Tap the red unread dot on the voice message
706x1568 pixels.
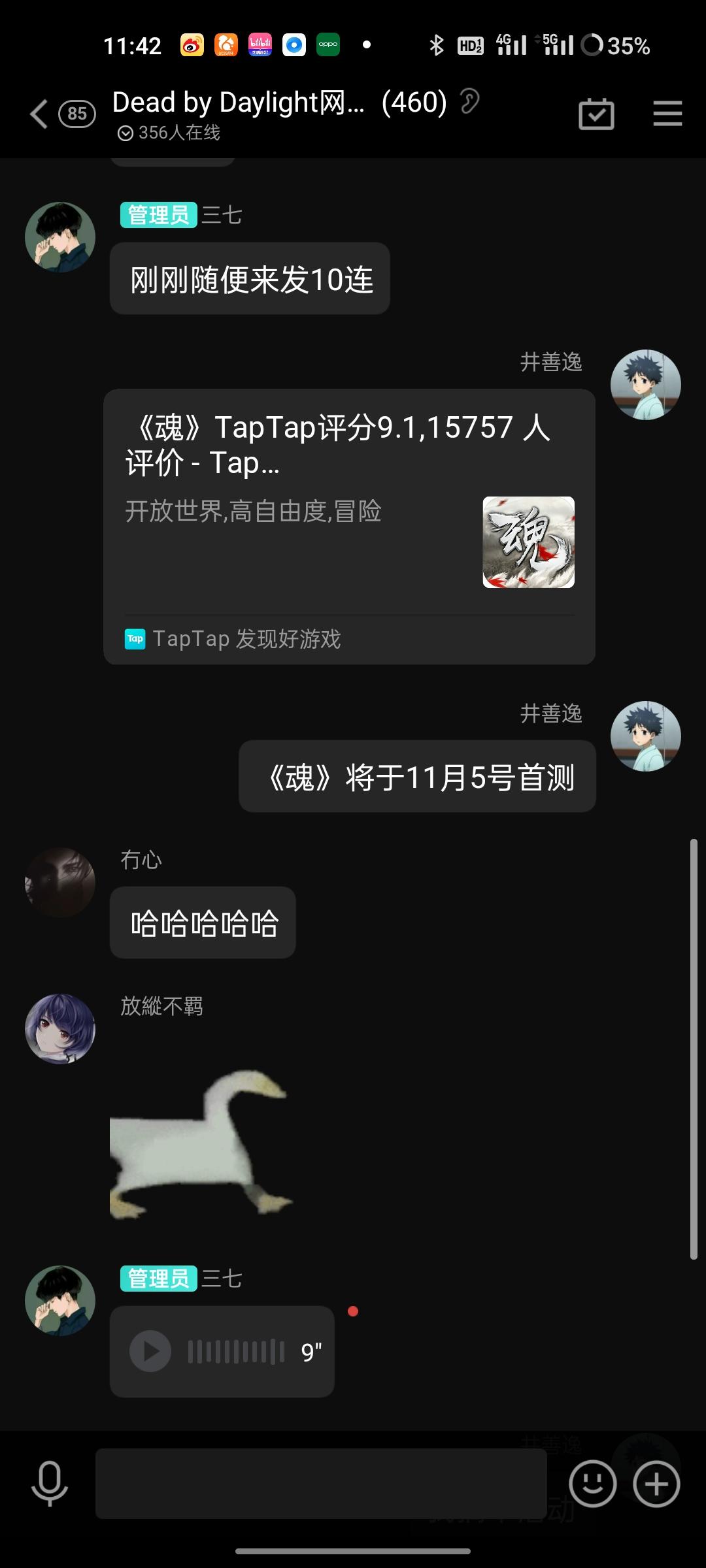pyautogui.click(x=354, y=1311)
